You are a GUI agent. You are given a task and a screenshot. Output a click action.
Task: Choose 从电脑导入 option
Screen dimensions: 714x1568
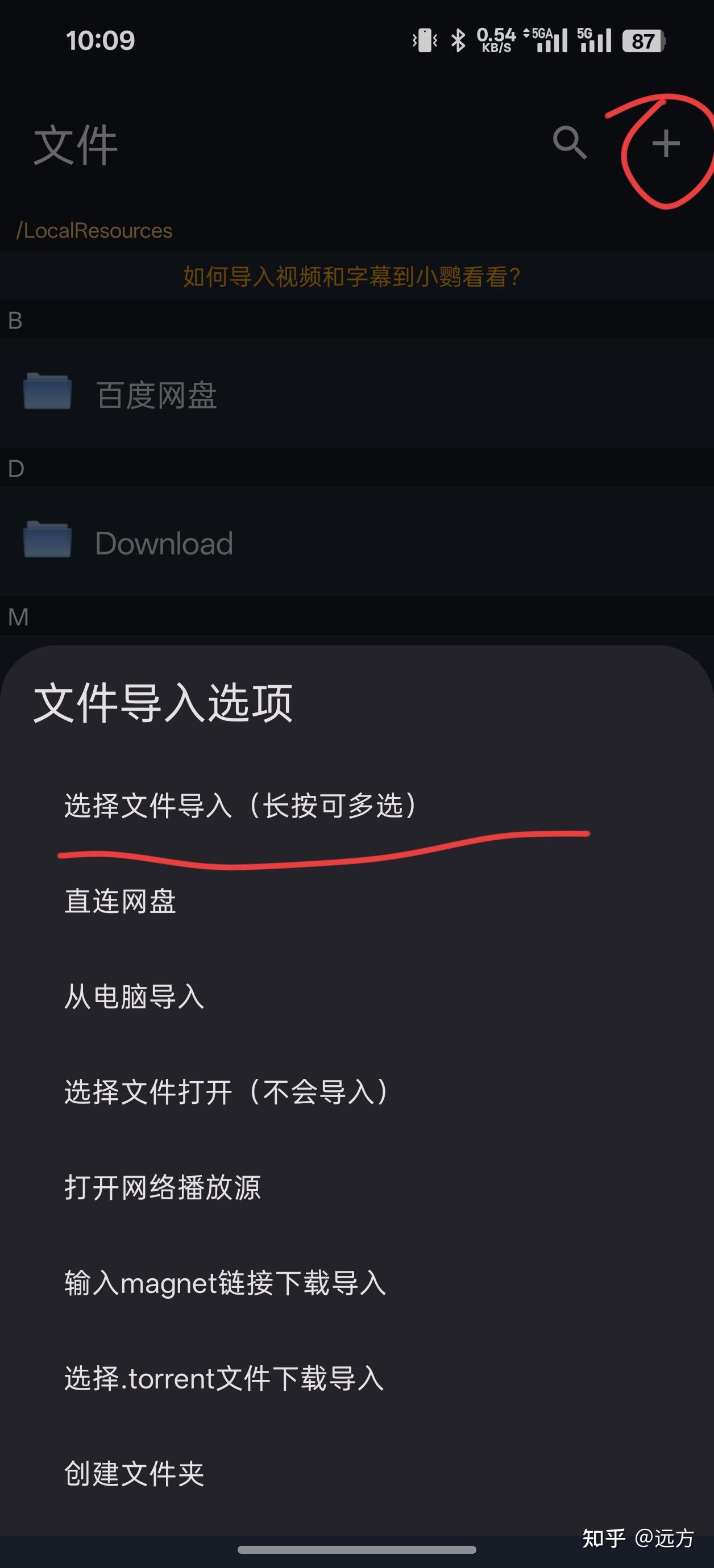click(134, 996)
